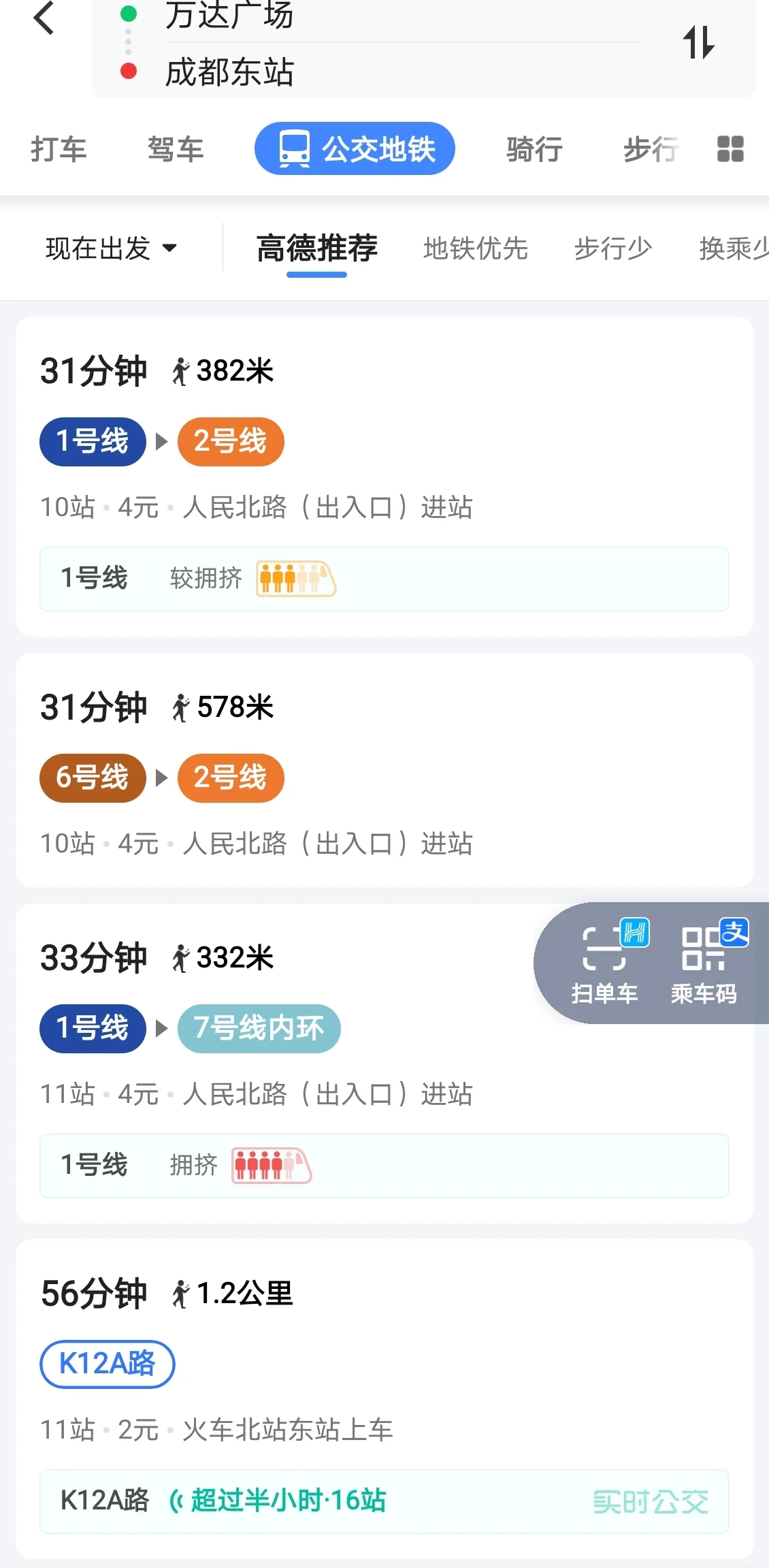Switch to the 打车 taxi tab
Viewport: 769px width, 1568px height.
59,148
